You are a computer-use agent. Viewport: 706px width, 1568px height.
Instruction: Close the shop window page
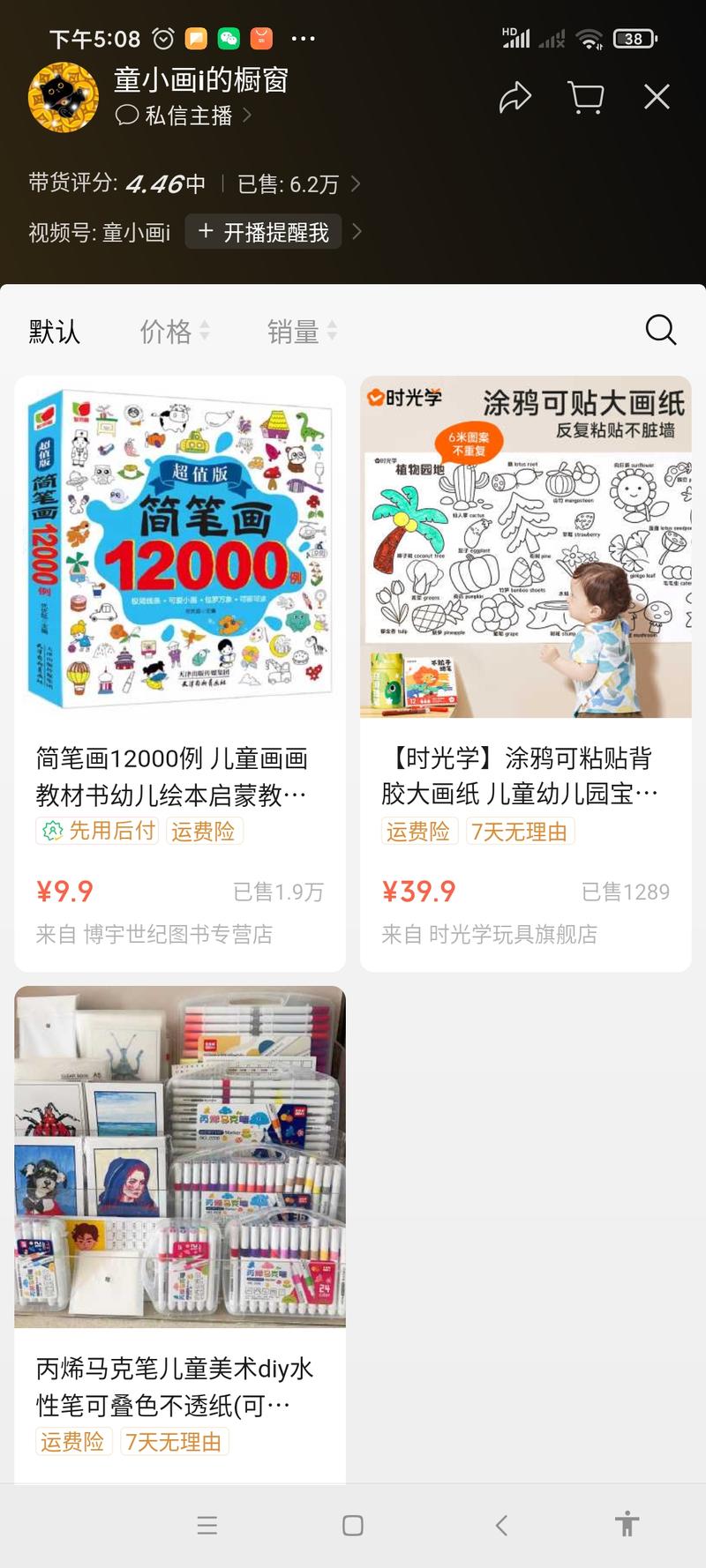[x=657, y=97]
